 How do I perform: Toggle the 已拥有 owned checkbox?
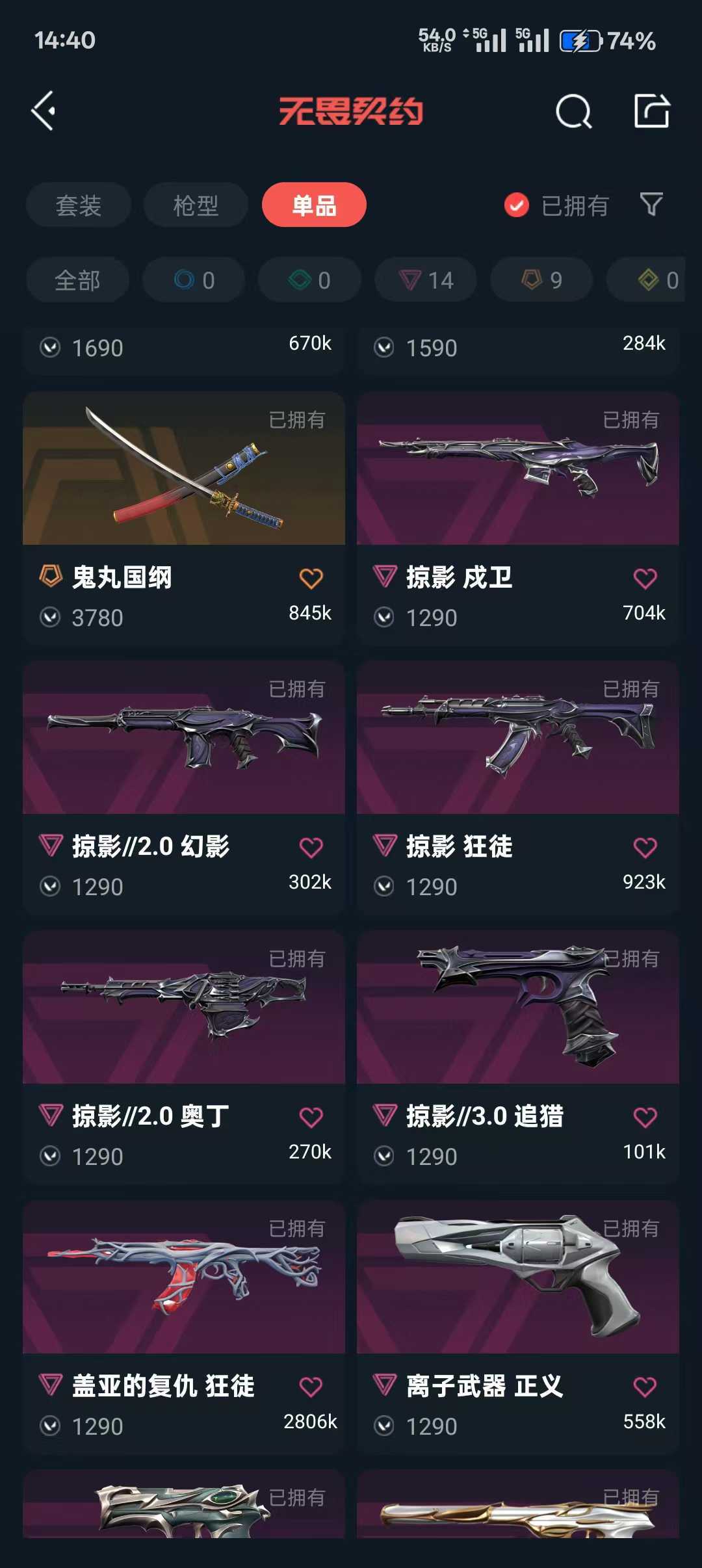(x=517, y=205)
